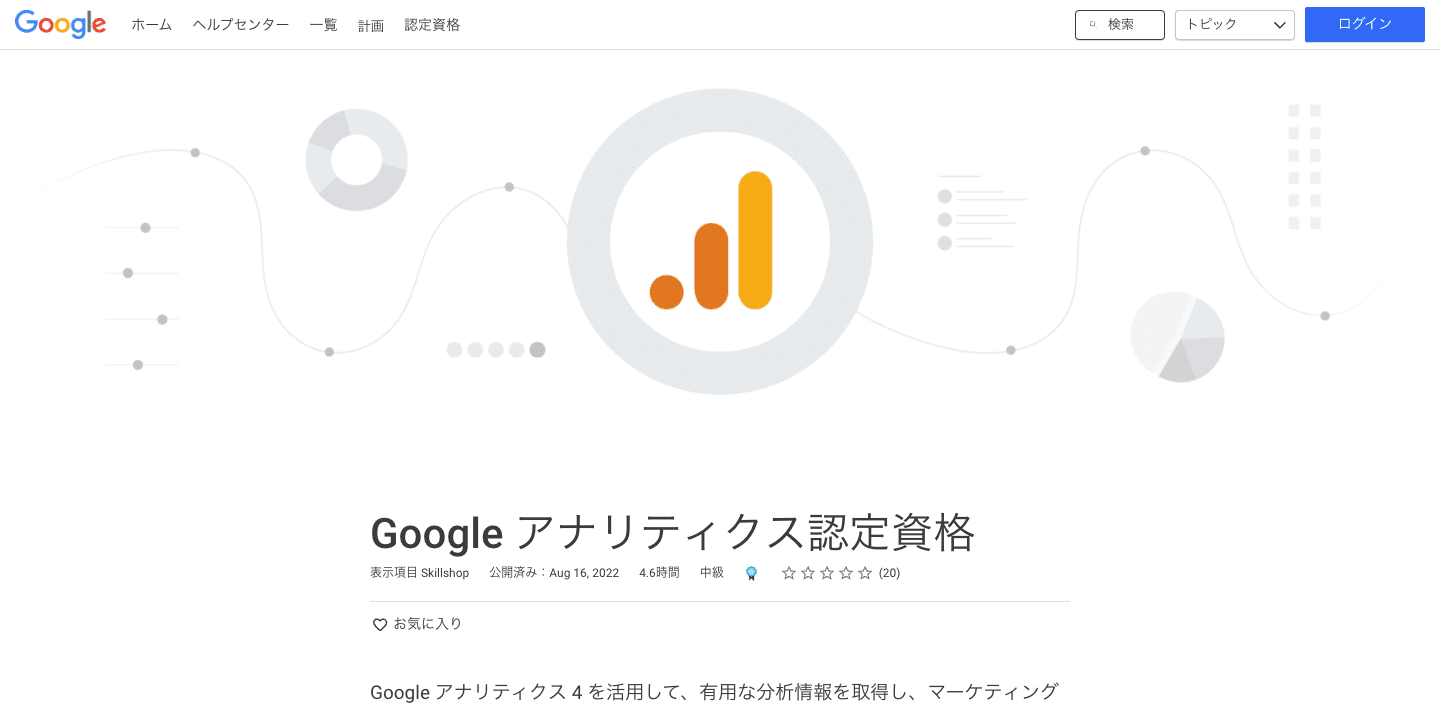Go to ヘルプセンター
The width and height of the screenshot is (1440, 708).
[x=240, y=25]
